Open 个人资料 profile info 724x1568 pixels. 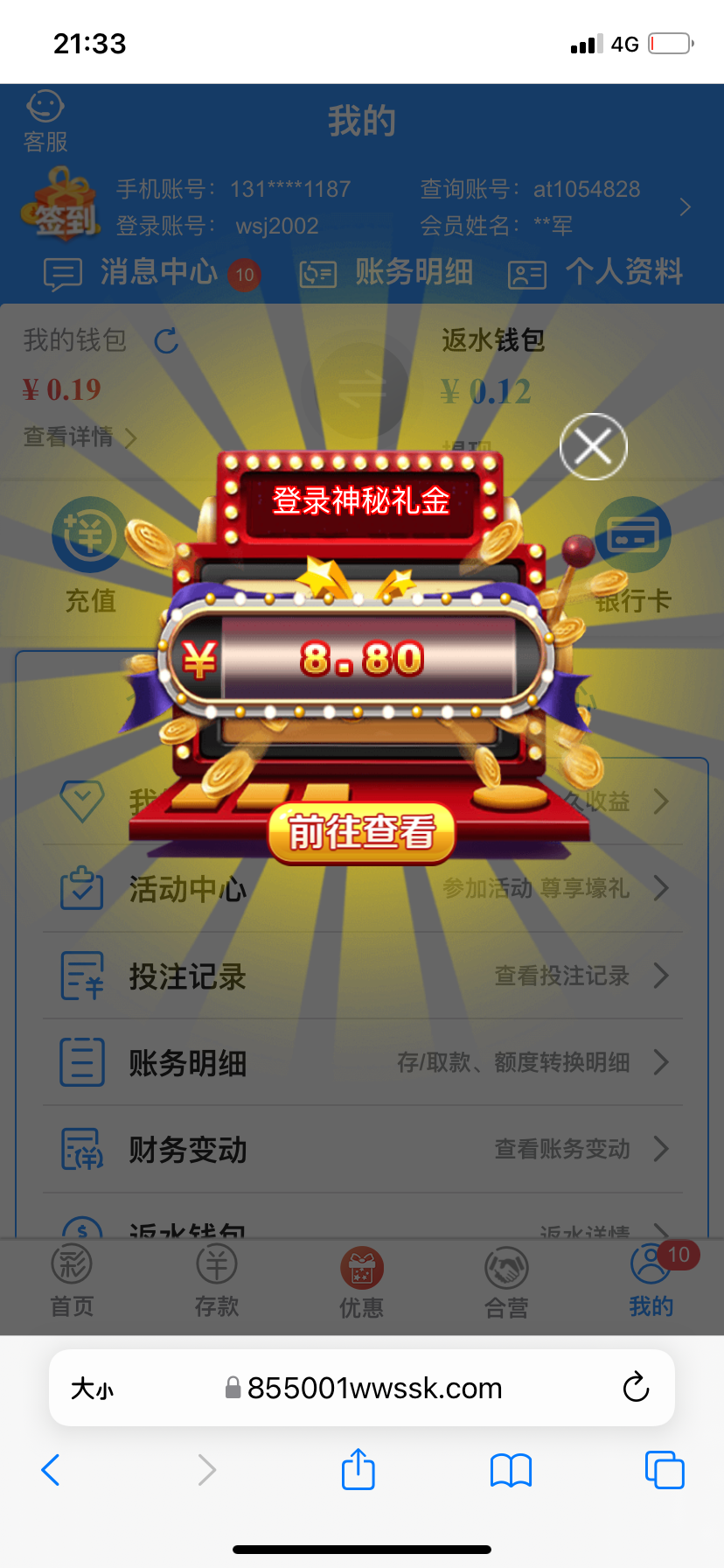(x=596, y=273)
